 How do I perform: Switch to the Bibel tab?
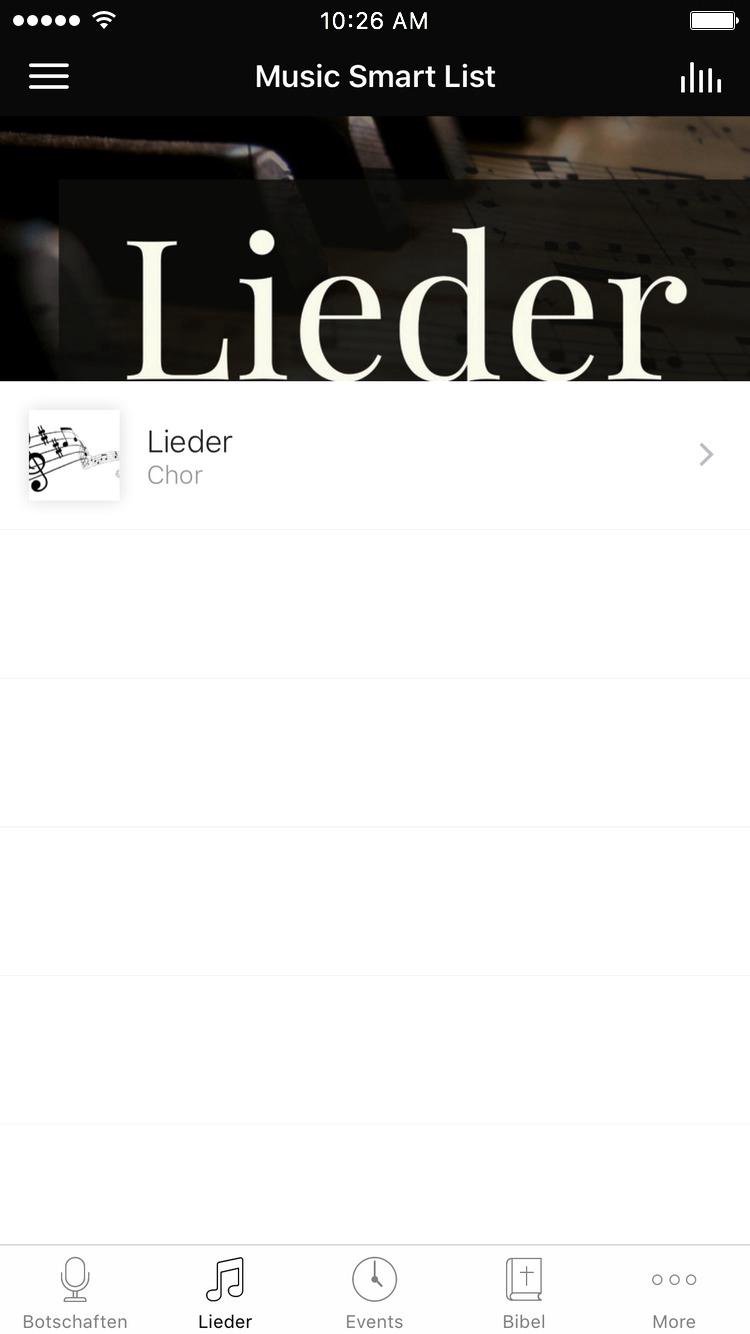tap(524, 1292)
